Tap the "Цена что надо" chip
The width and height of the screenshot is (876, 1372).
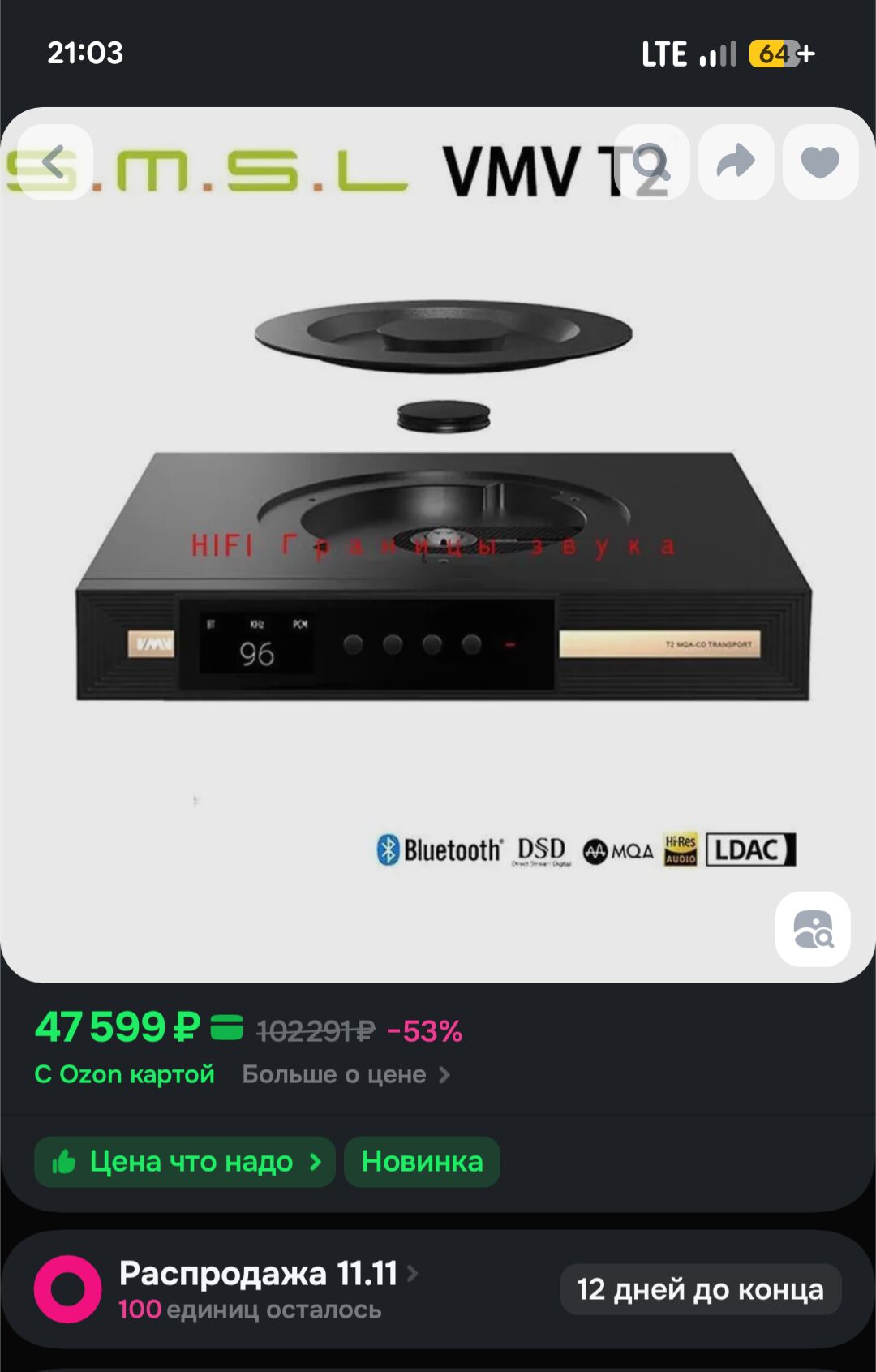(x=185, y=1162)
